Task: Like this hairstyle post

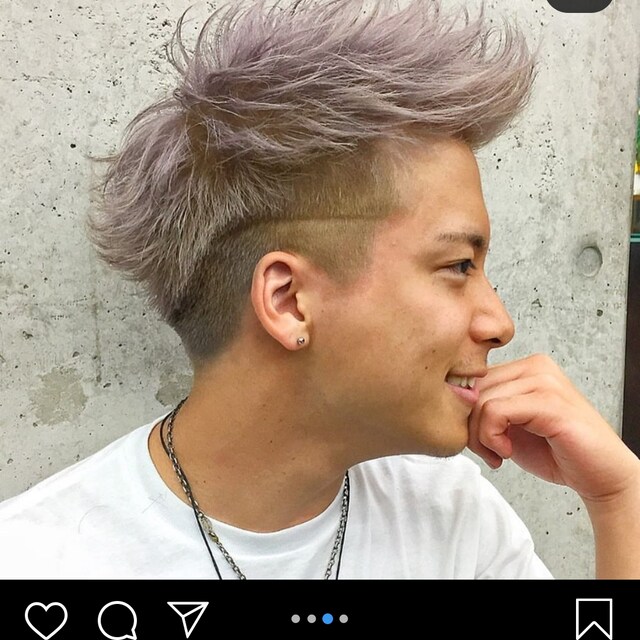Action: pos(46,620)
